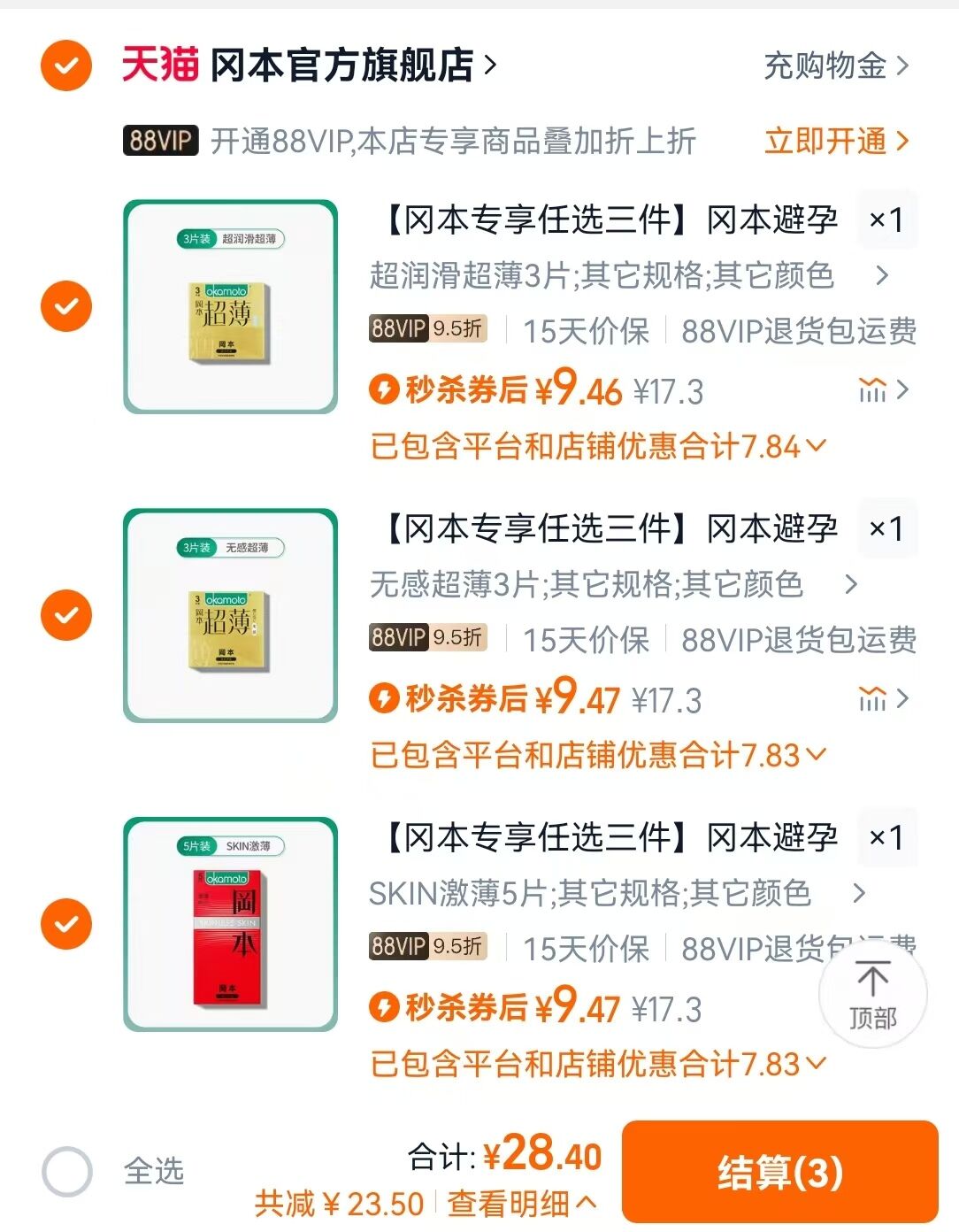
Task: Click the seckill lightning icon on SKIN激薄
Action: pos(384,1006)
